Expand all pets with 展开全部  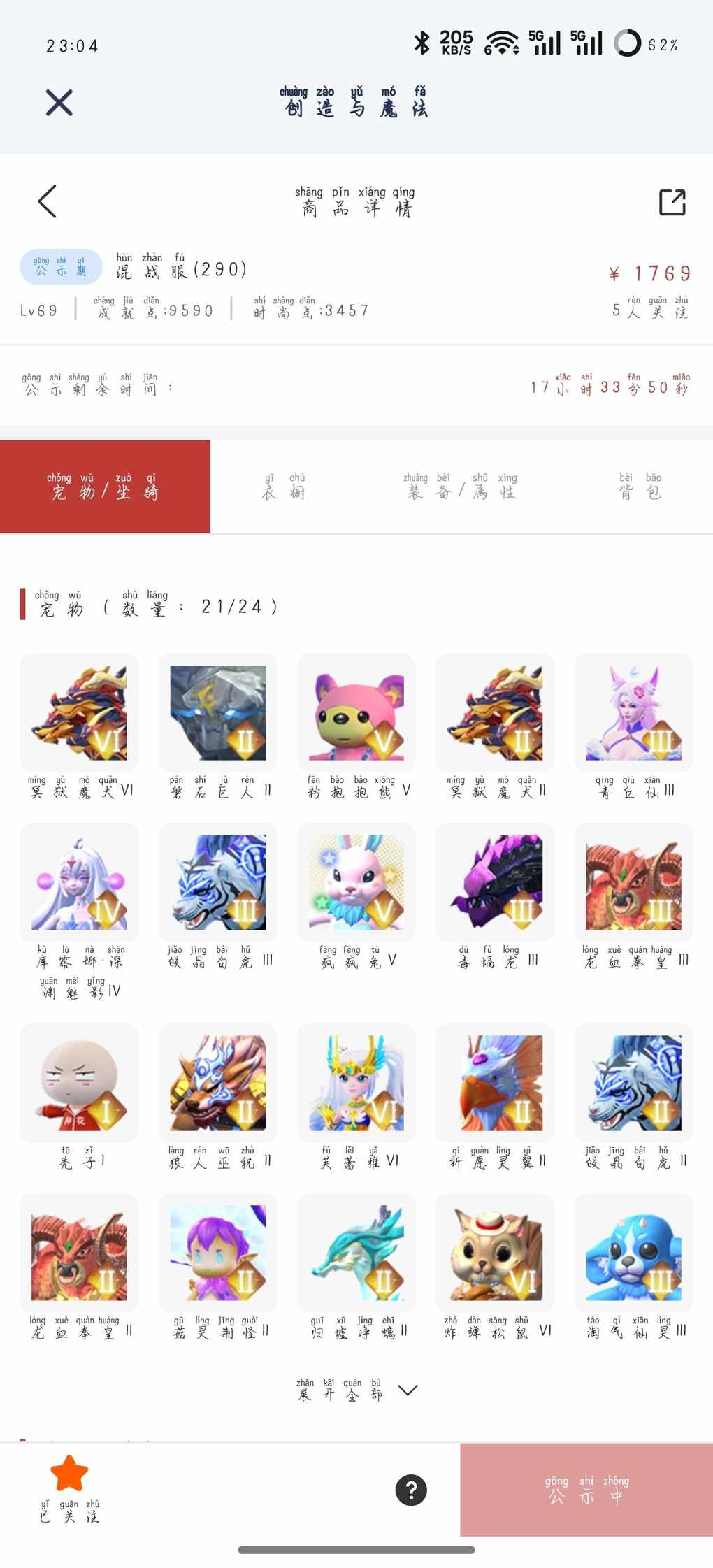pos(356,1390)
